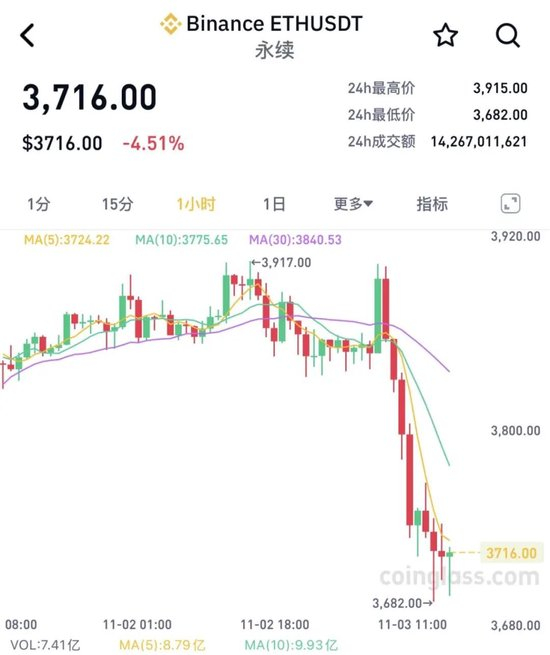Image resolution: width=550 pixels, height=655 pixels.
Task: Switch to the 1分 interval
Action: point(38,204)
